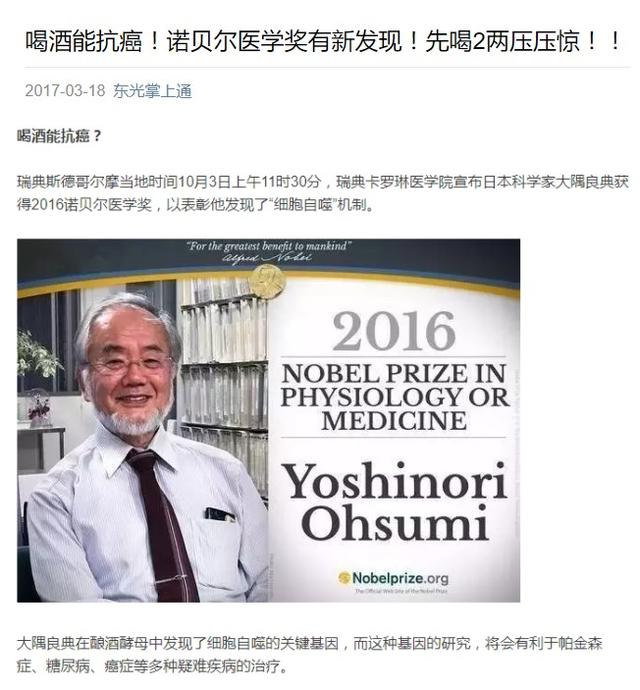Open the 东光掌上通 account link
Viewport: 640px width, 690px height.
(152, 91)
